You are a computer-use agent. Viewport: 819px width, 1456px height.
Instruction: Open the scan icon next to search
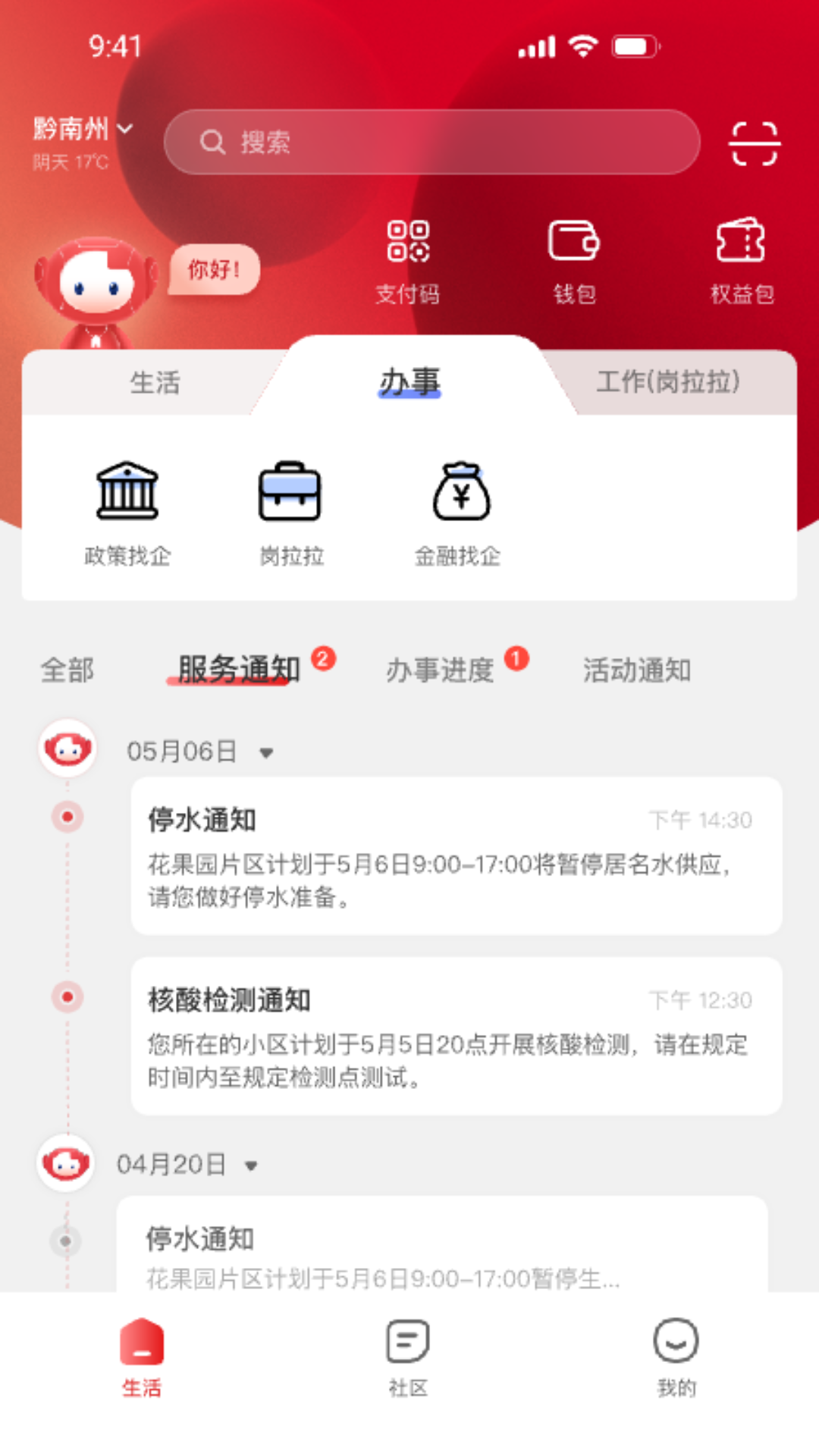click(x=754, y=143)
